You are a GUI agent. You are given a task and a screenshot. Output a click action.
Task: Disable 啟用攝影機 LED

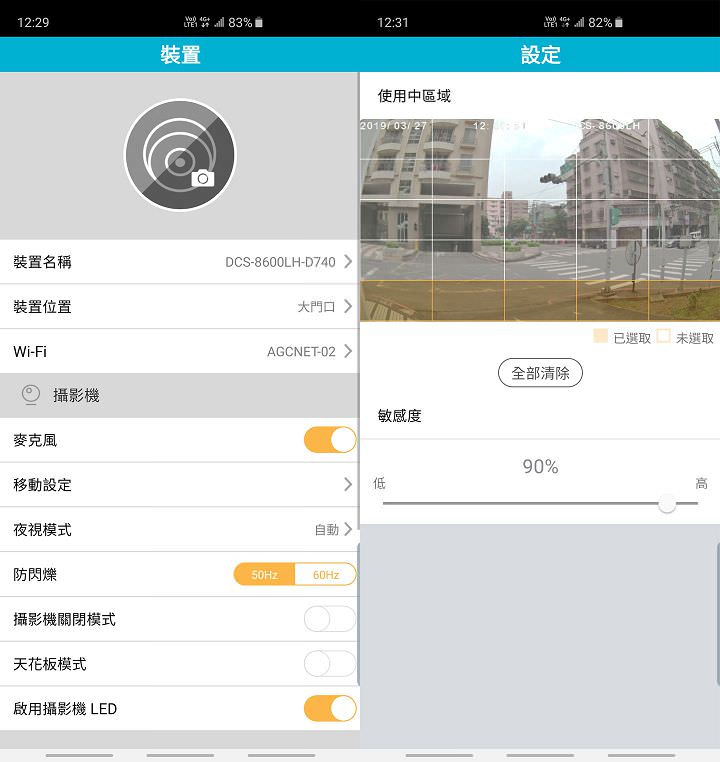[329, 709]
